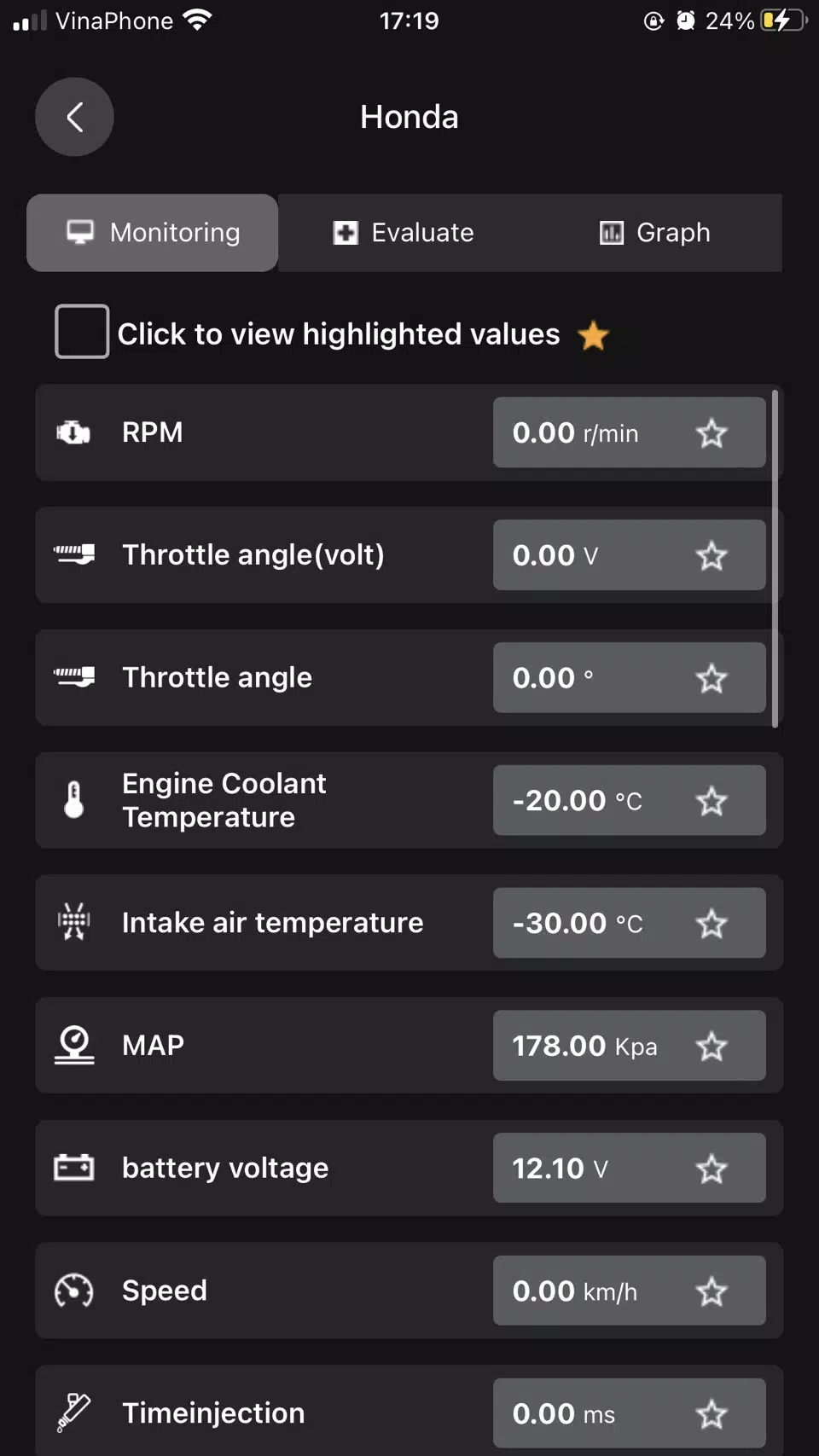This screenshot has width=819, height=1456.
Task: Go back from the Honda screen
Action: point(74,117)
